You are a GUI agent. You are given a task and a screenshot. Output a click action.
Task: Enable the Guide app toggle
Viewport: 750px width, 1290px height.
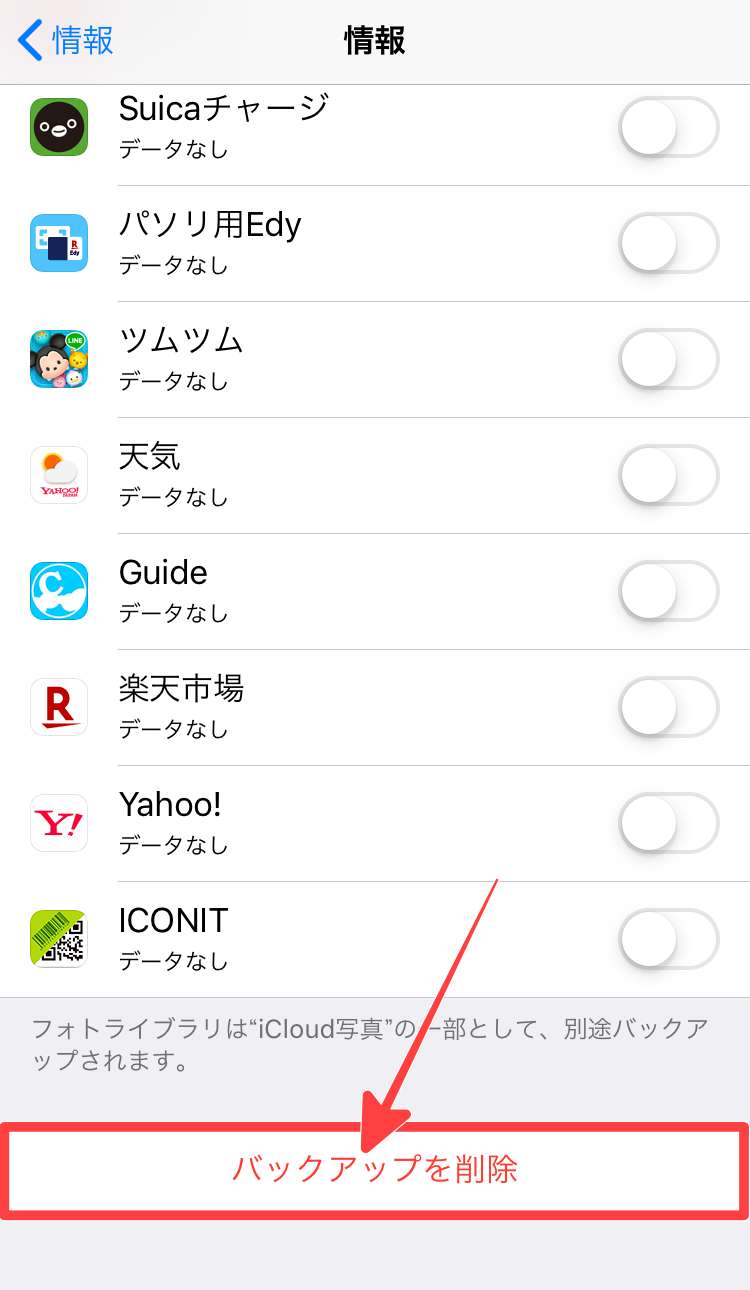click(669, 591)
